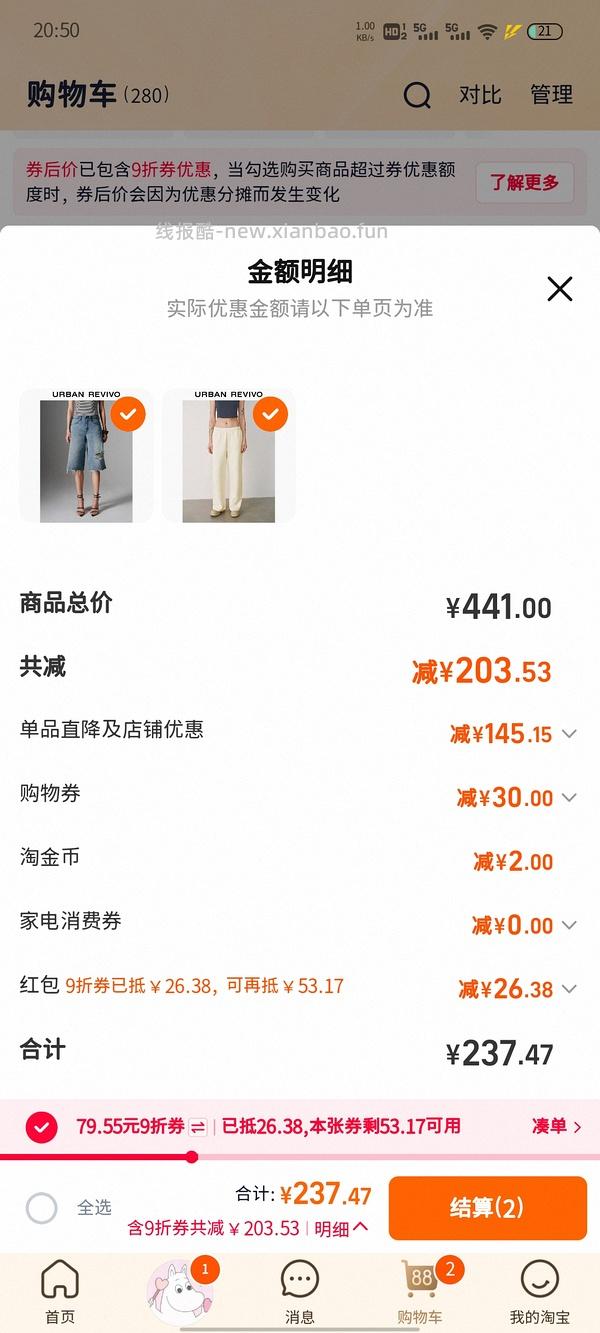Open 管理 to manage the cart

[x=551, y=95]
